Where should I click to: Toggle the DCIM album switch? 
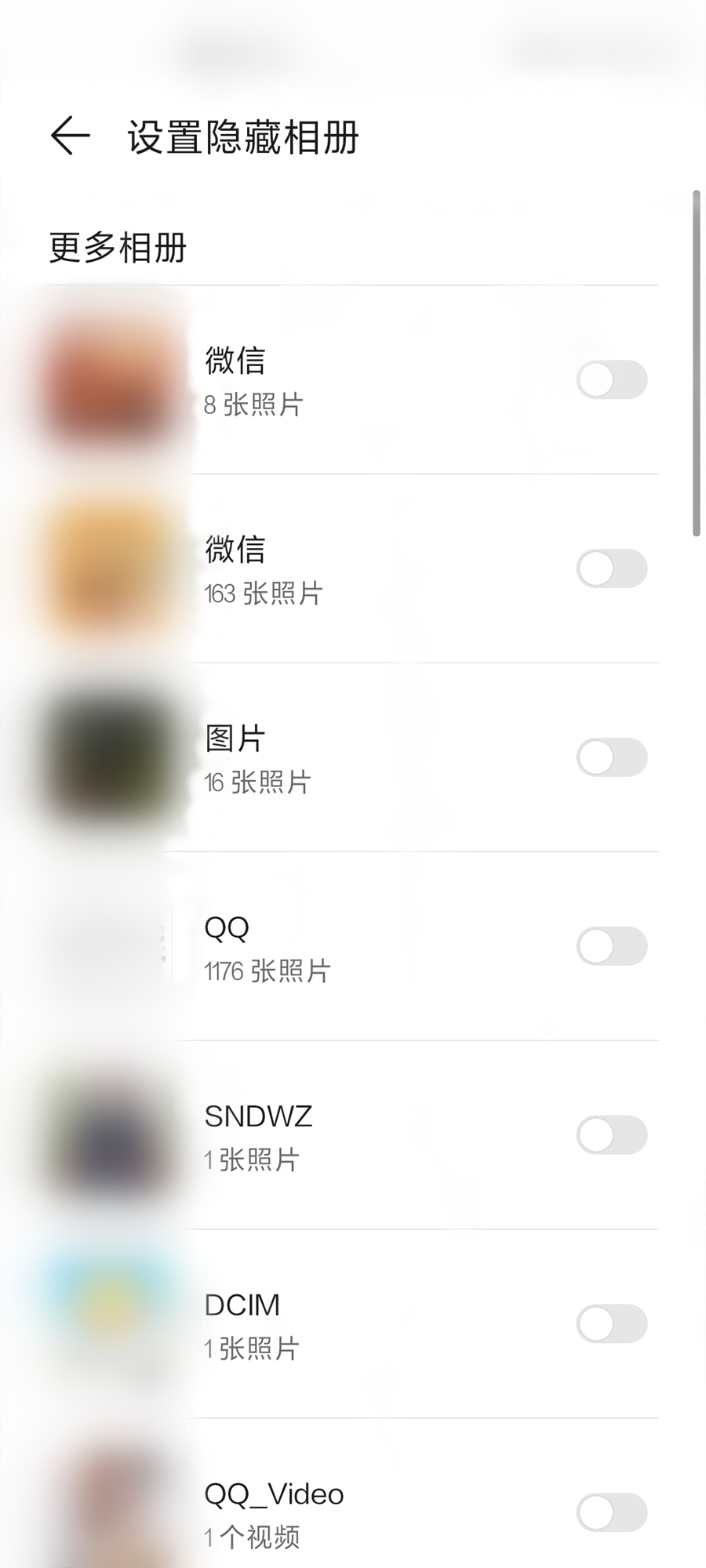611,1324
